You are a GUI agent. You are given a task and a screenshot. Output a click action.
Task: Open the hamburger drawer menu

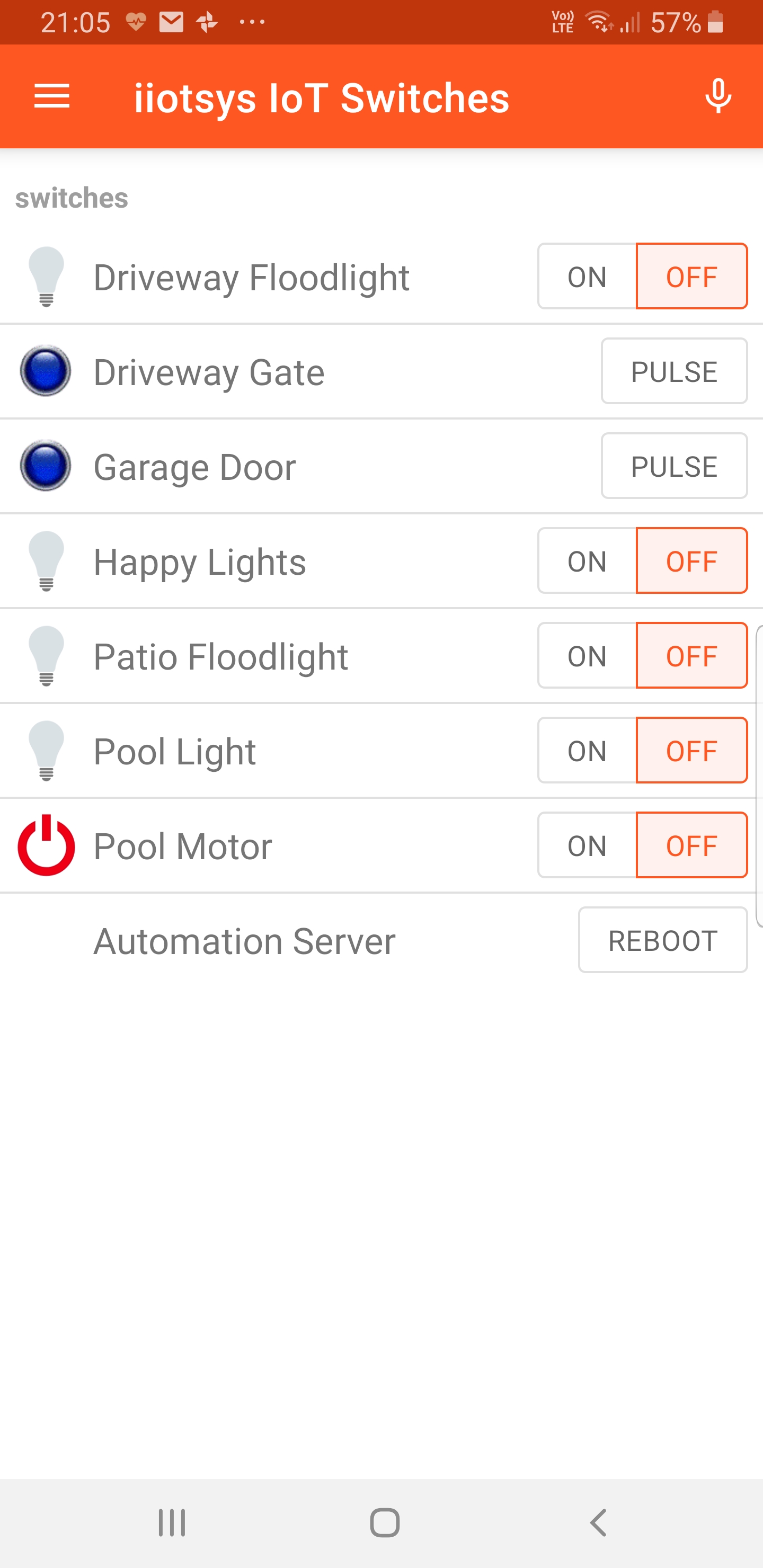click(x=52, y=97)
